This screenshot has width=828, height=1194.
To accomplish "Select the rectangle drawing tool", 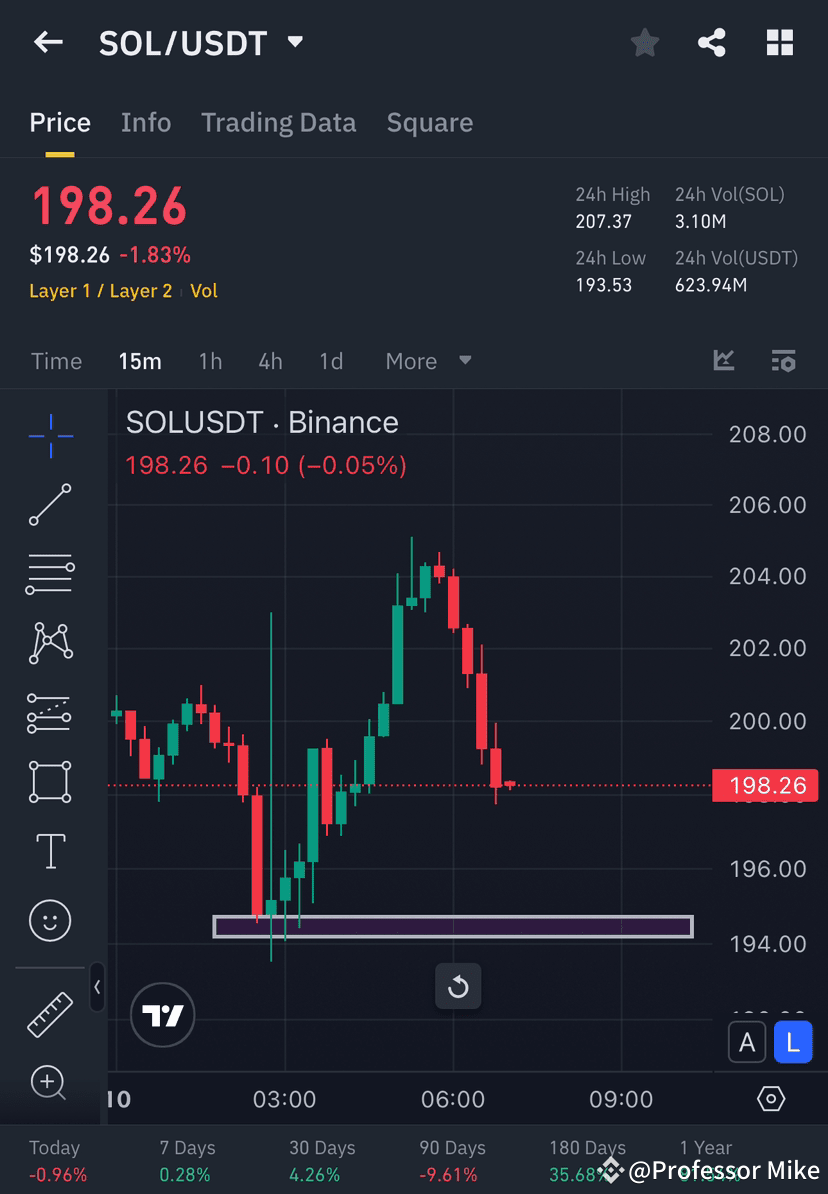I will (x=50, y=782).
